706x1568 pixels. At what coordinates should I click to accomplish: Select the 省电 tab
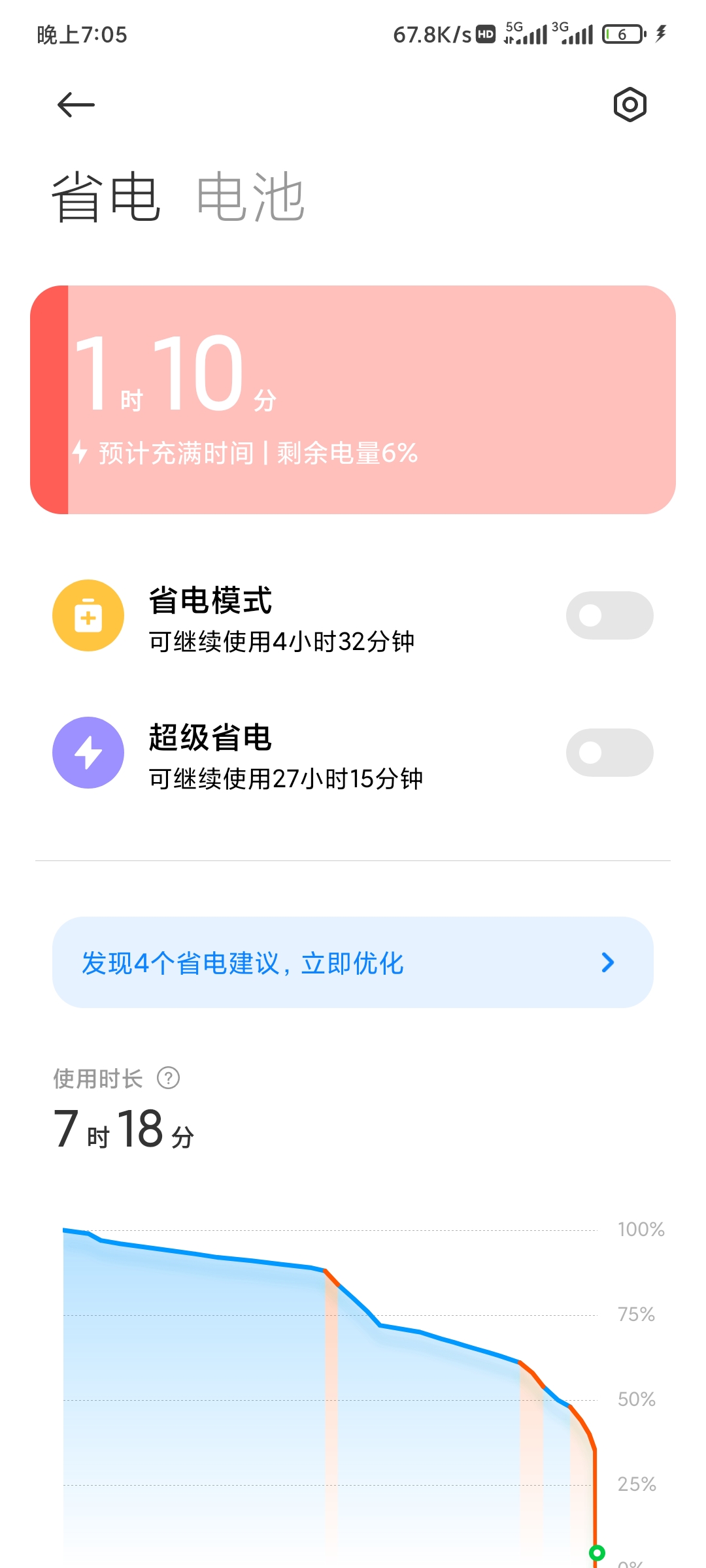coord(106,197)
